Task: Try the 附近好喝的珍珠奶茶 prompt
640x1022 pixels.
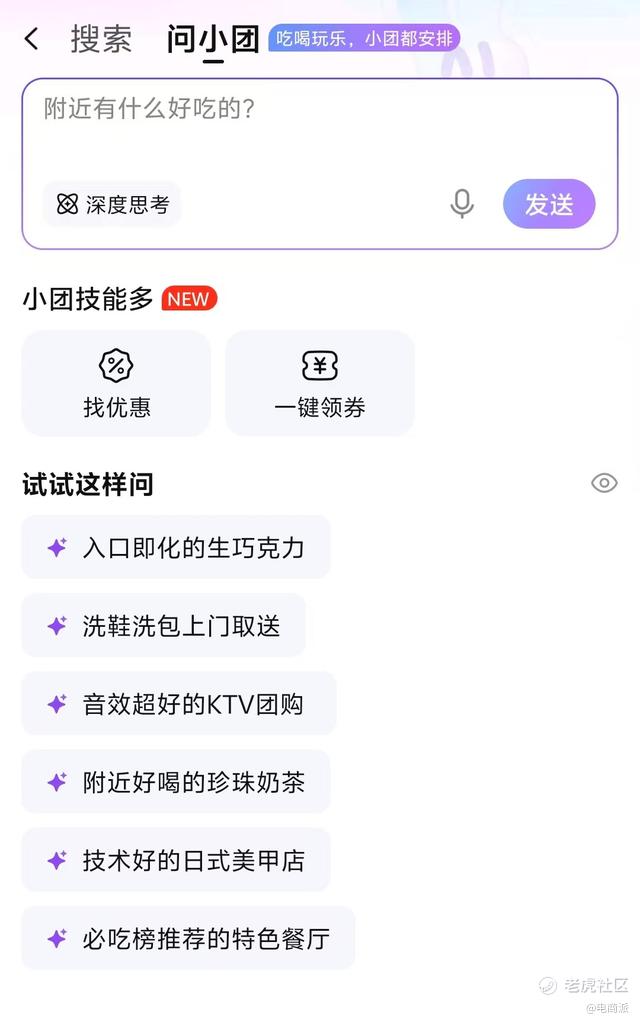Action: point(176,782)
